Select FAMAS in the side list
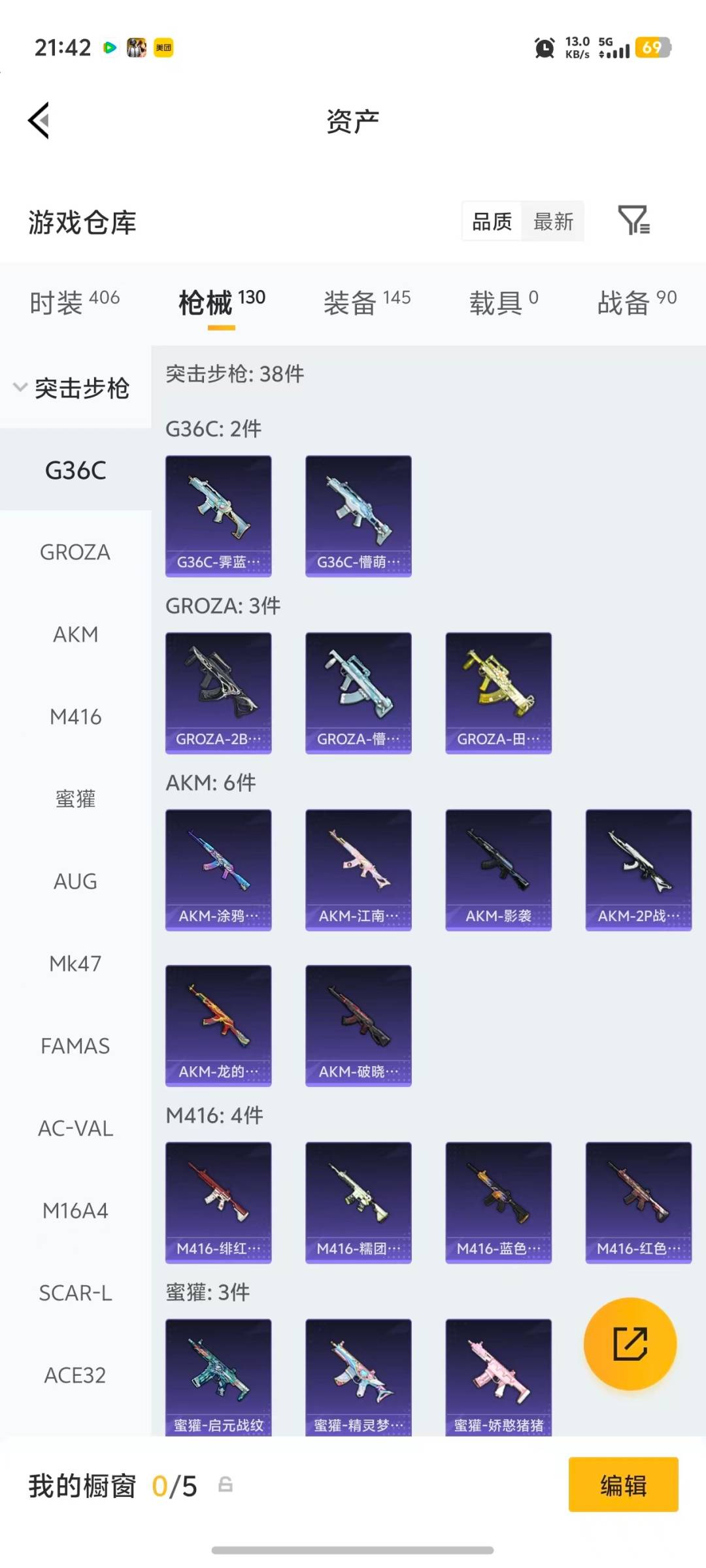 coord(75,1046)
